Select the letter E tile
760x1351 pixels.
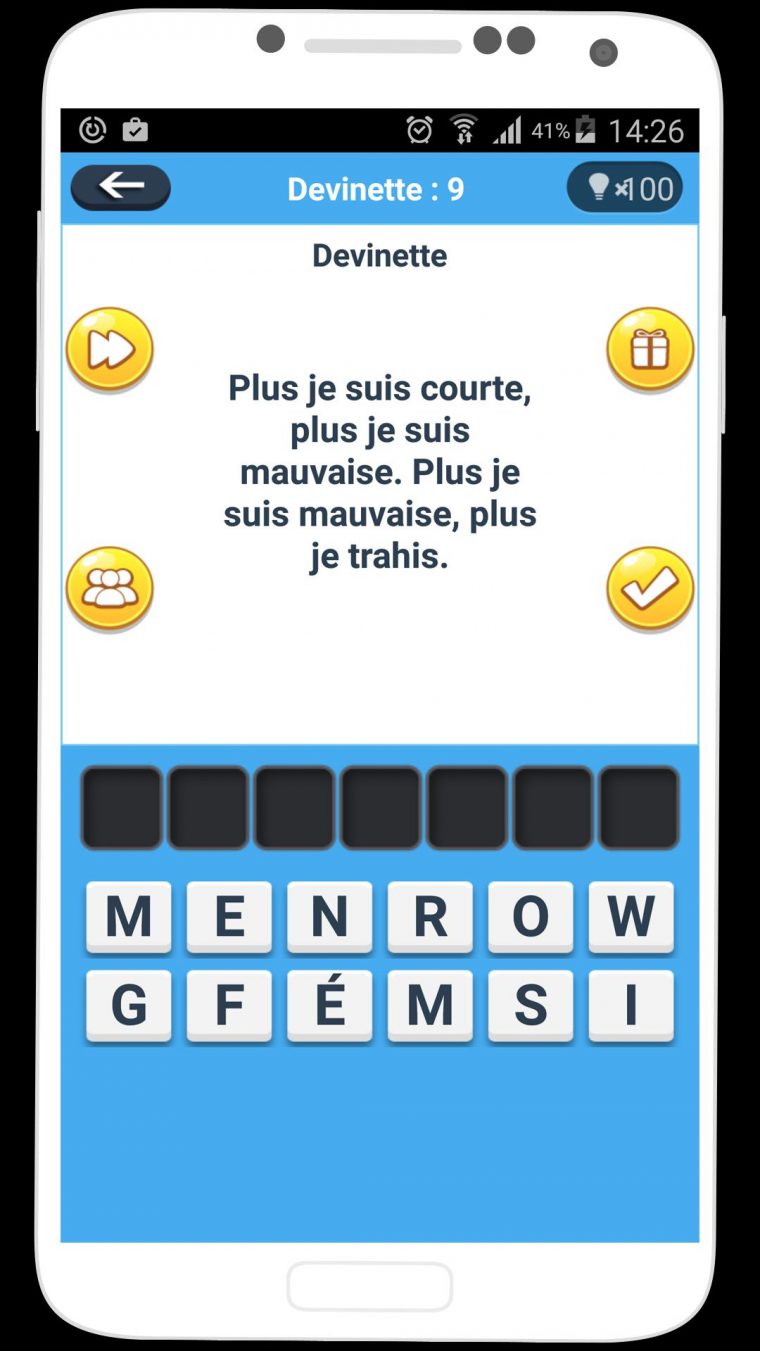tap(229, 916)
